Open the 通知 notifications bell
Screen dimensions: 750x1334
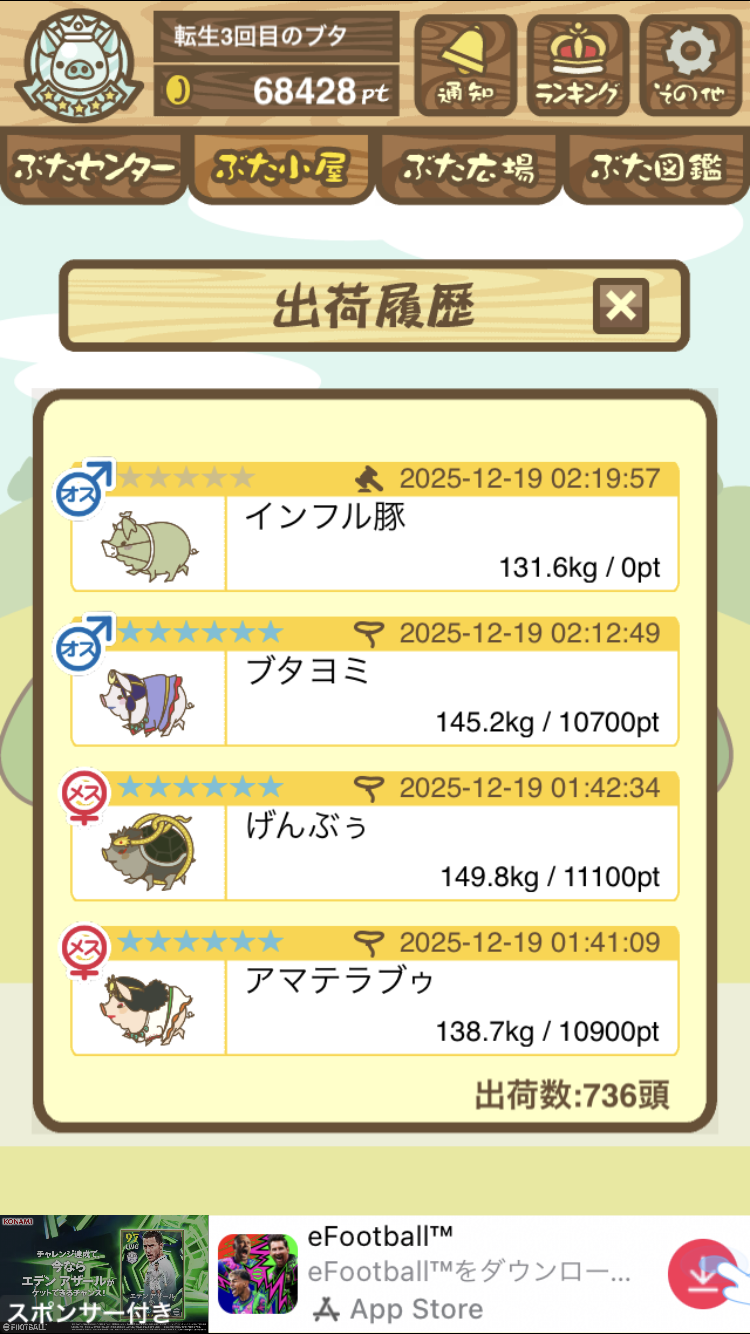click(465, 65)
